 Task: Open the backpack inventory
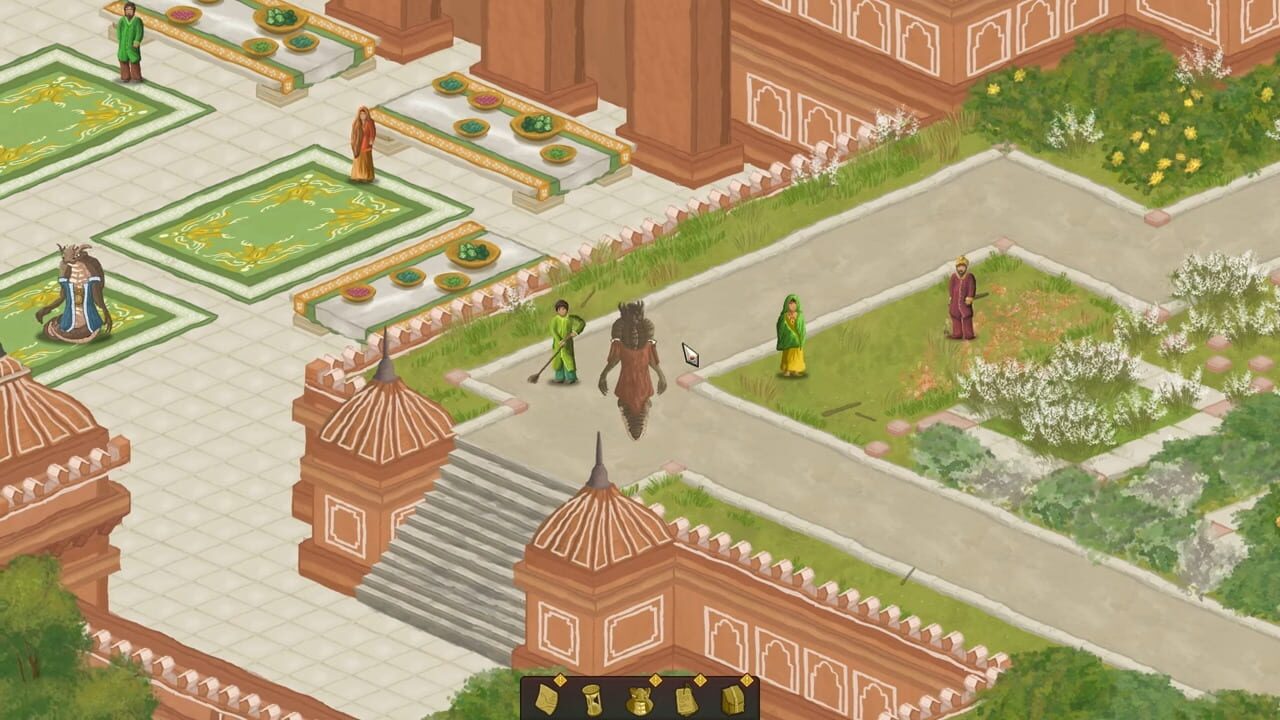tap(733, 699)
